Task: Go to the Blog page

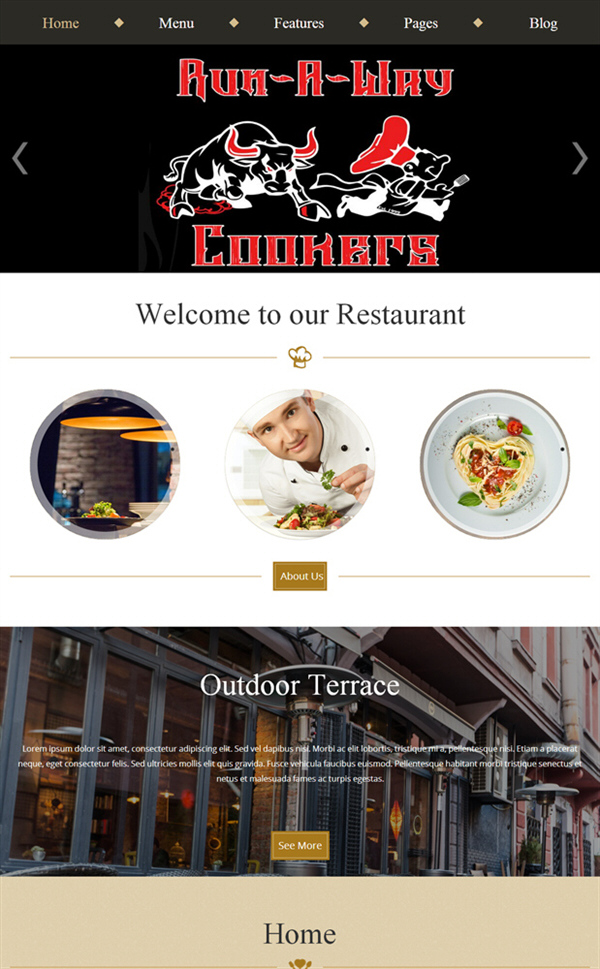Action: click(x=543, y=23)
